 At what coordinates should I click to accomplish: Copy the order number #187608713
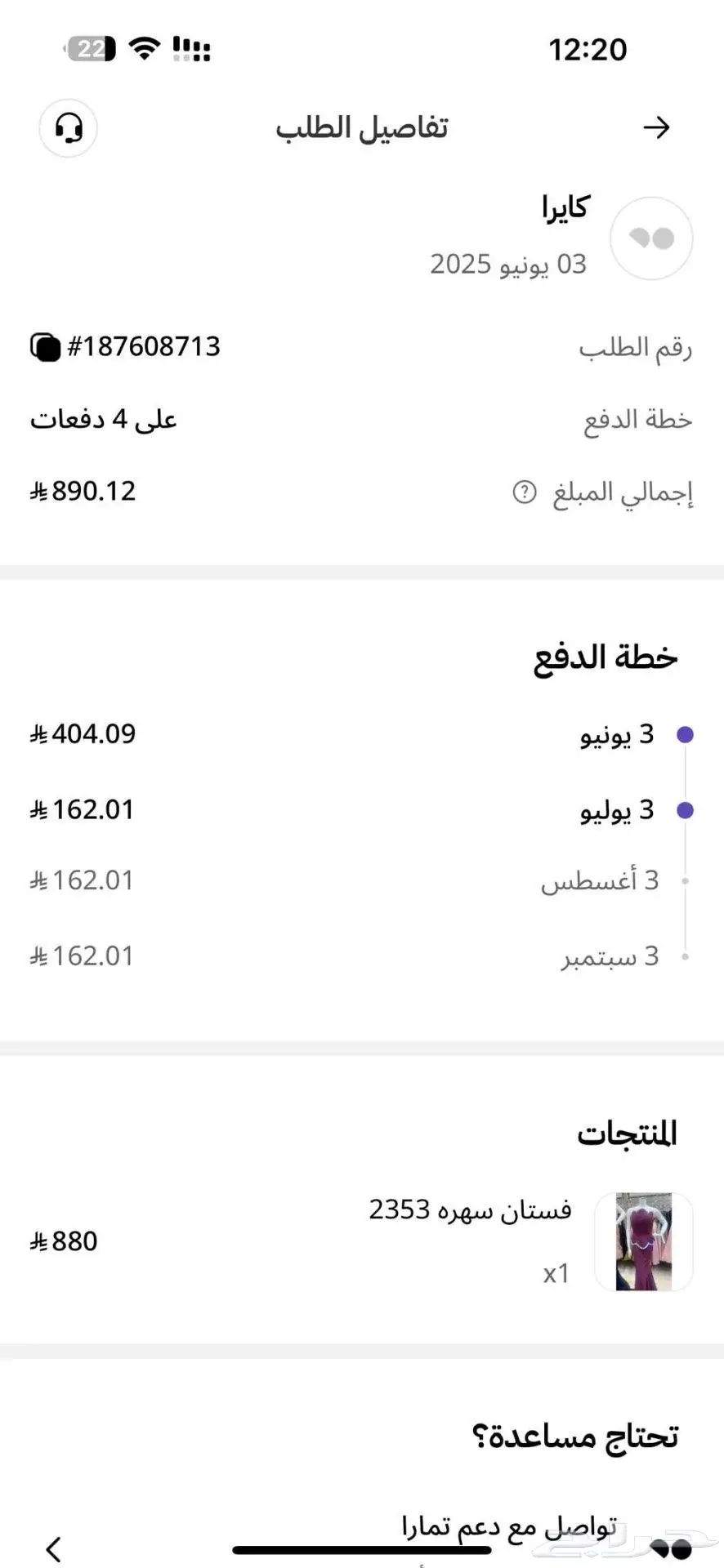46,347
